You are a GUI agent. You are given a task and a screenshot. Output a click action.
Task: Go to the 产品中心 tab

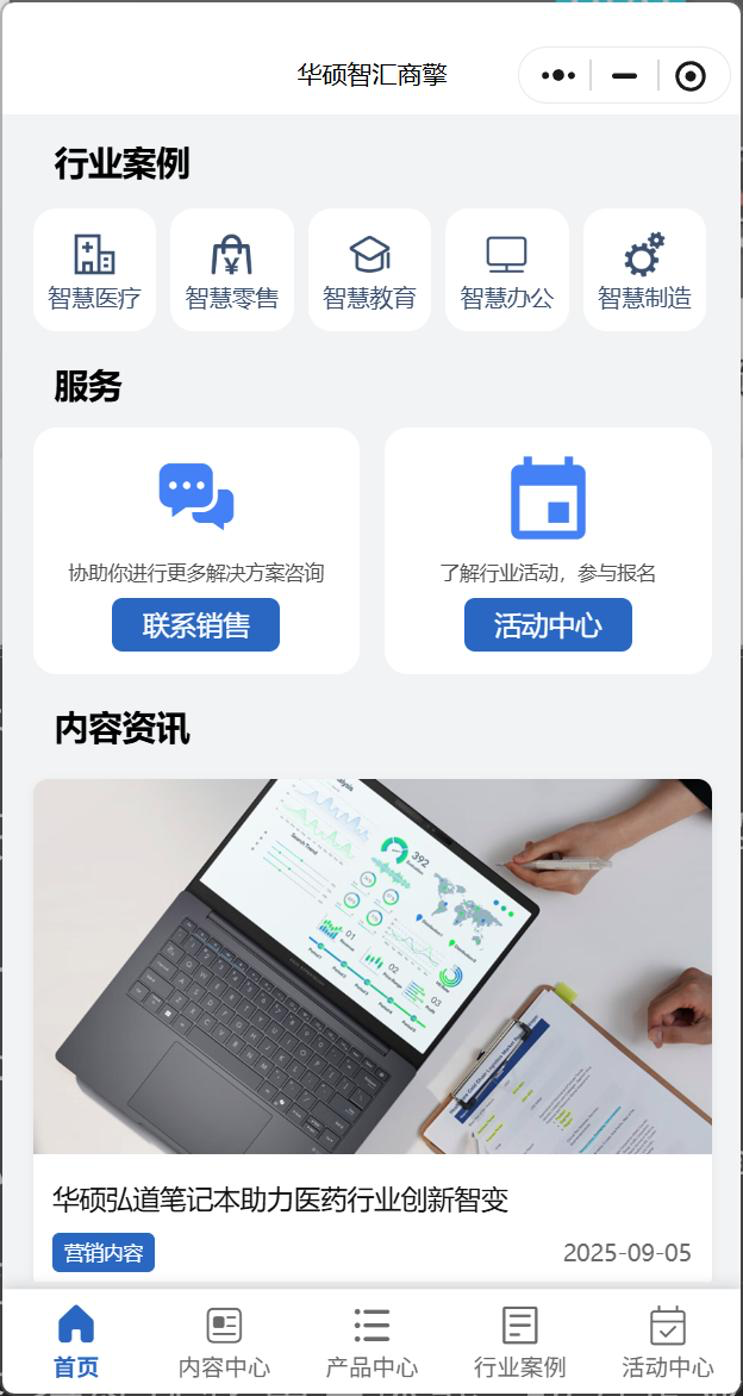[372, 1342]
